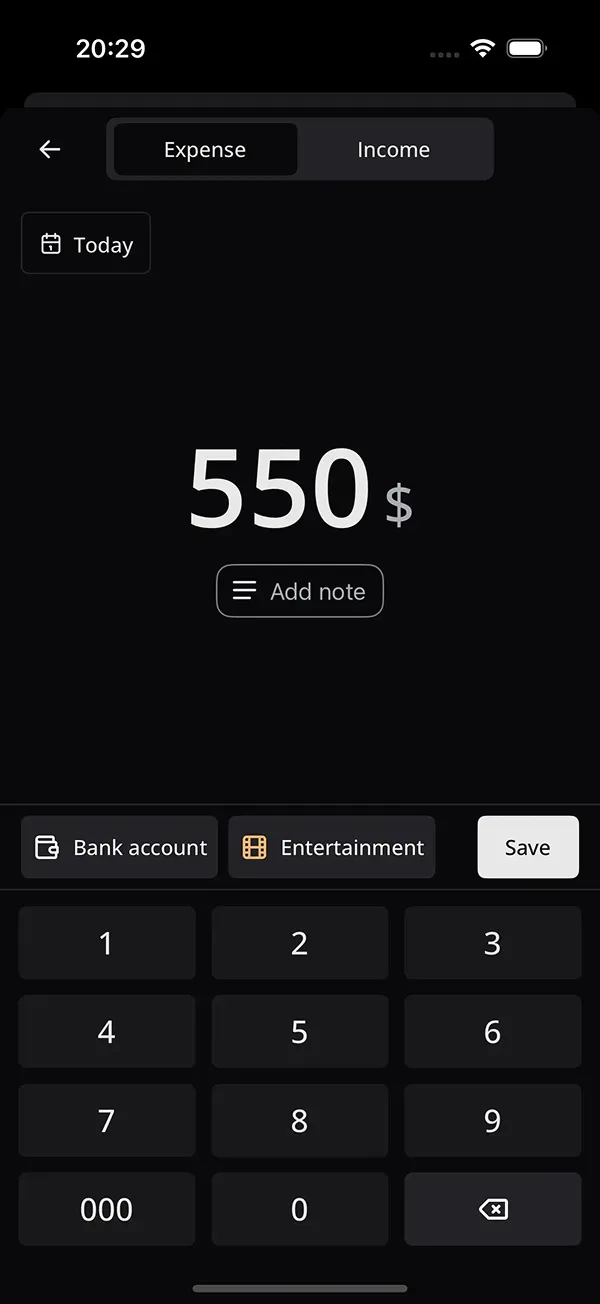Image resolution: width=600 pixels, height=1304 pixels.
Task: Select the Expense segment
Action: tap(205, 150)
